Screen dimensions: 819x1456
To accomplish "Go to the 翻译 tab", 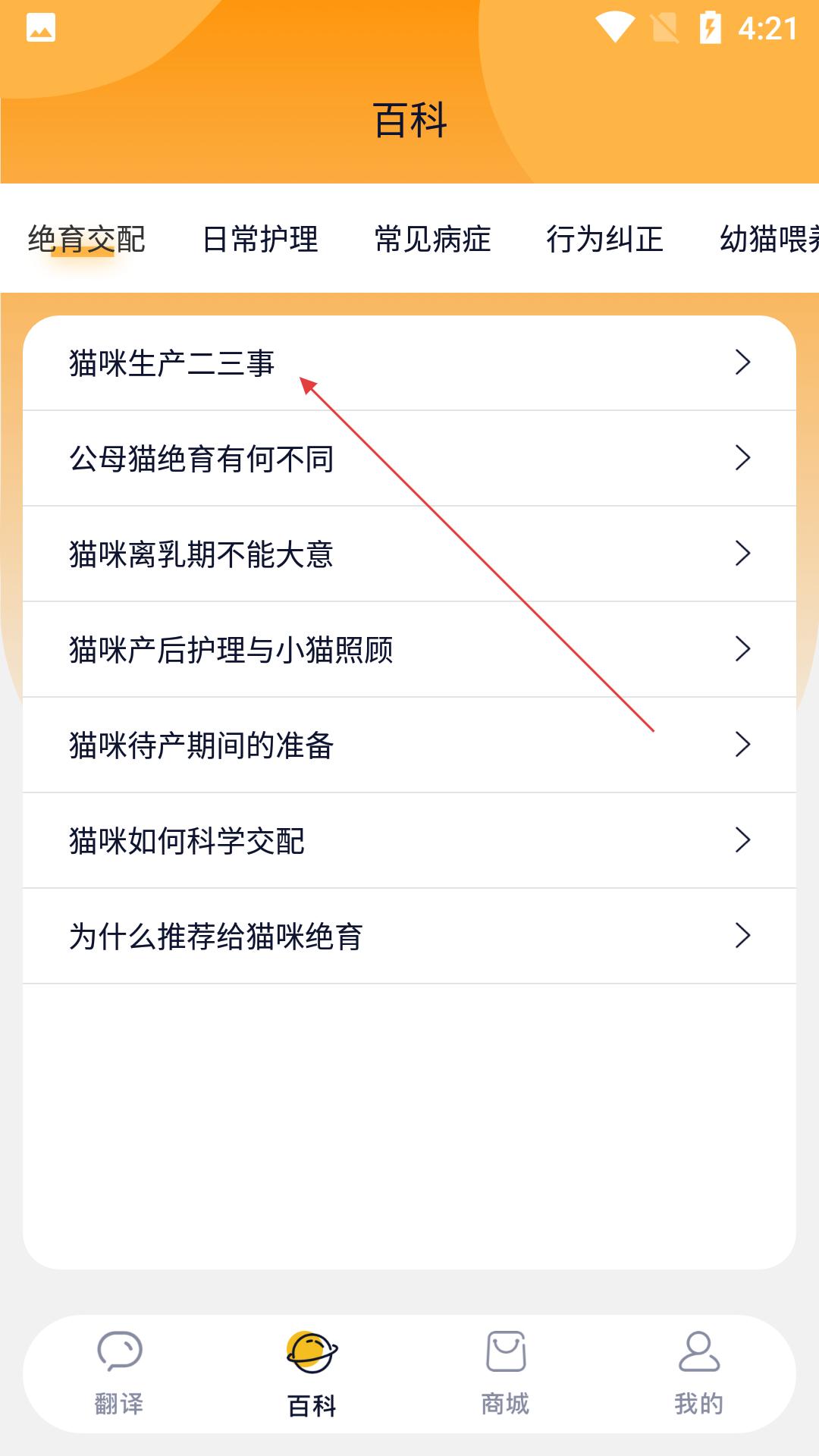I will (x=119, y=1373).
